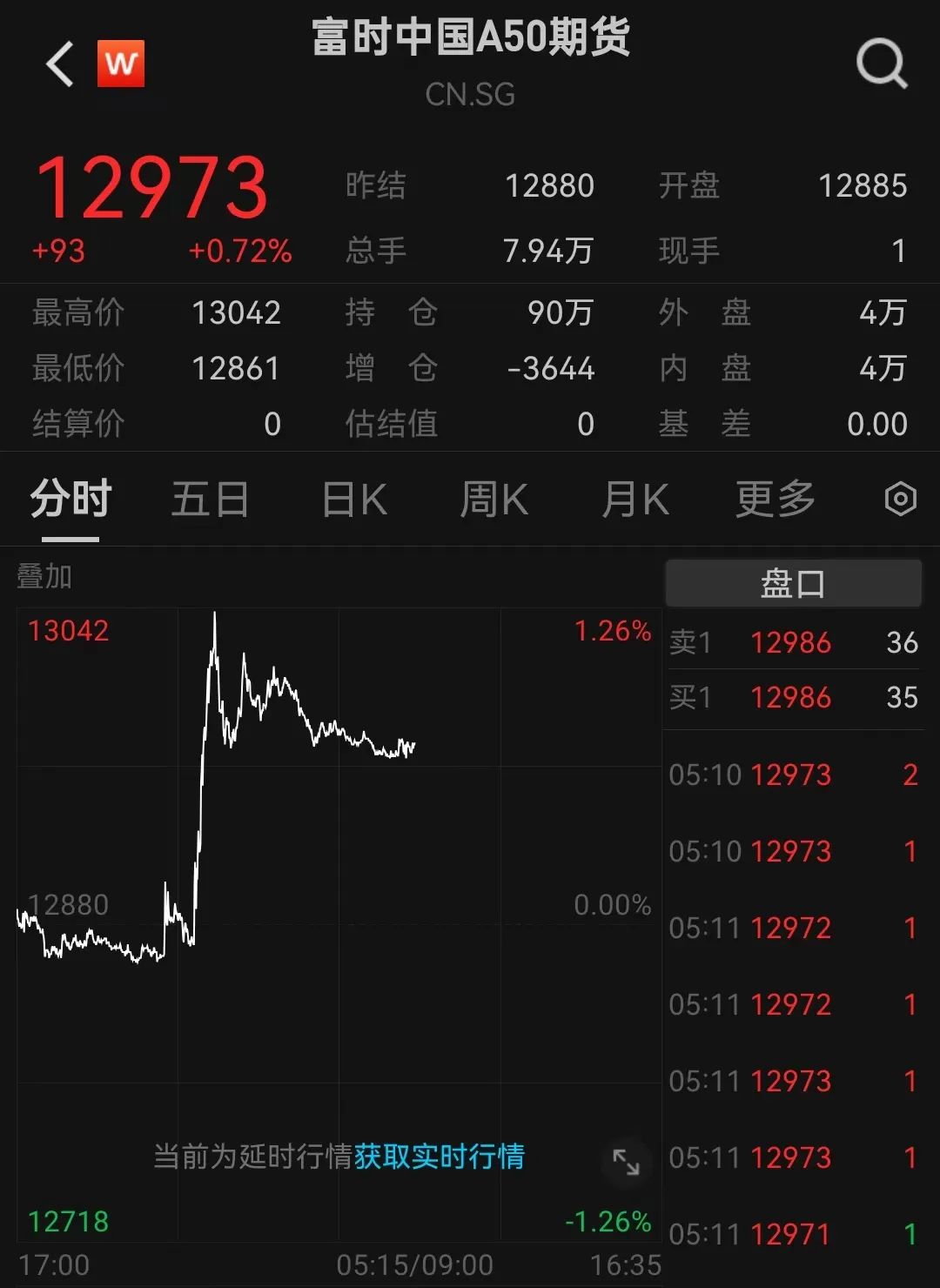
Task: Open the search magnifier icon
Action: (882, 64)
